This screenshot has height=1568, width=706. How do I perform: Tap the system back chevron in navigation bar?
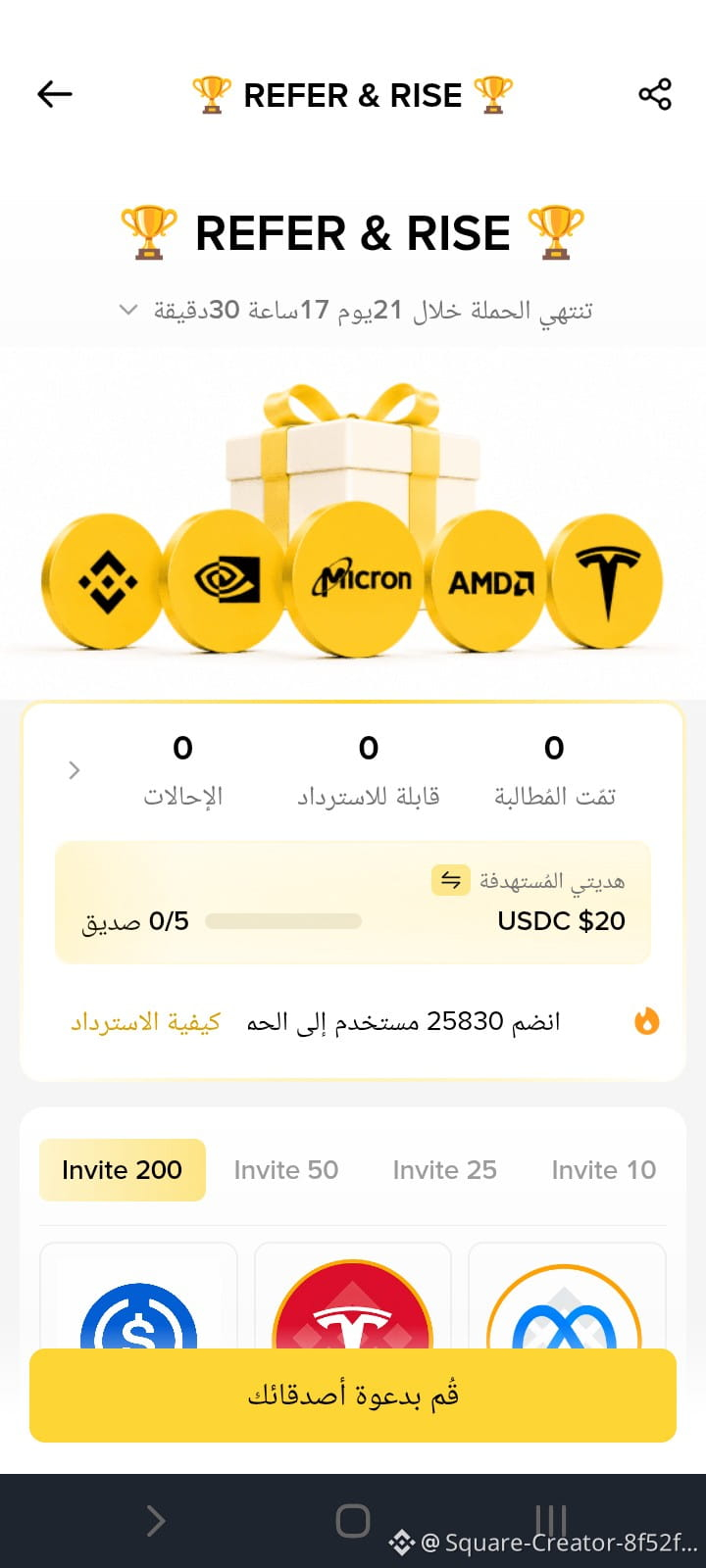(x=155, y=1521)
